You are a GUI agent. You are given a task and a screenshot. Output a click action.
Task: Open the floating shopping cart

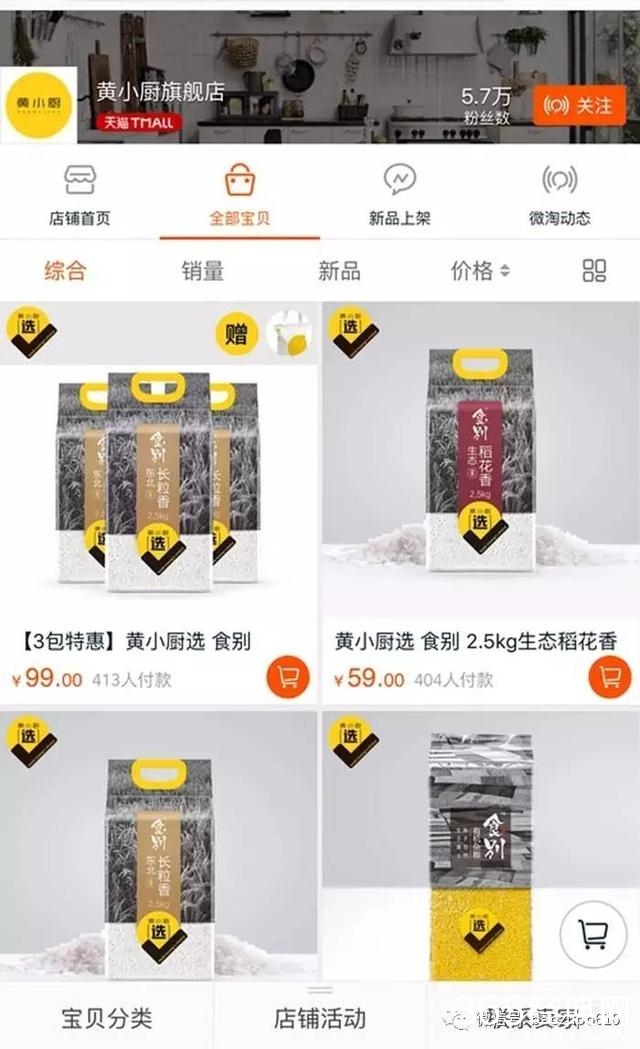593,936
